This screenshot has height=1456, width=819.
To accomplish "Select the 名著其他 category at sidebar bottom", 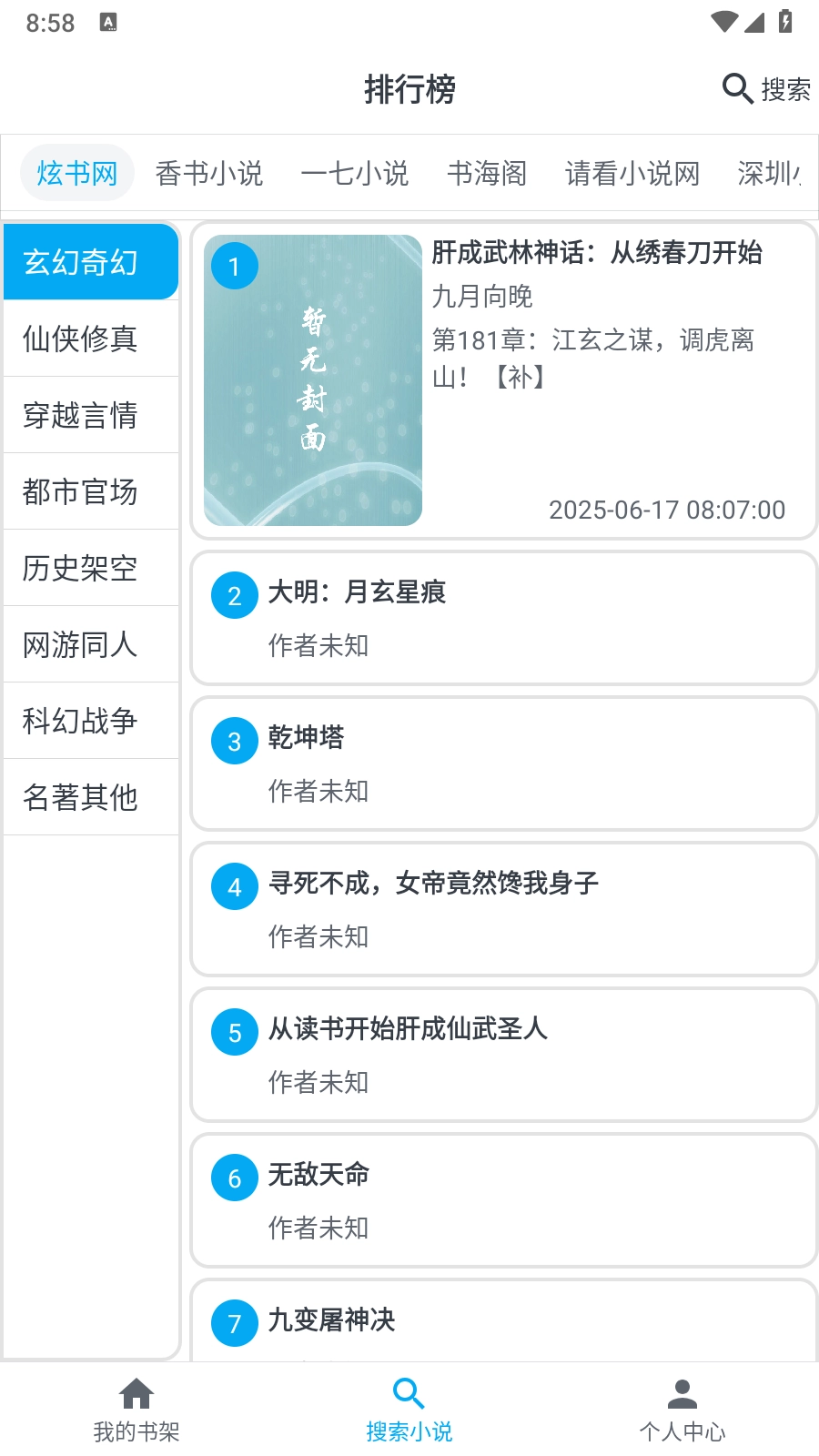I will [80, 797].
